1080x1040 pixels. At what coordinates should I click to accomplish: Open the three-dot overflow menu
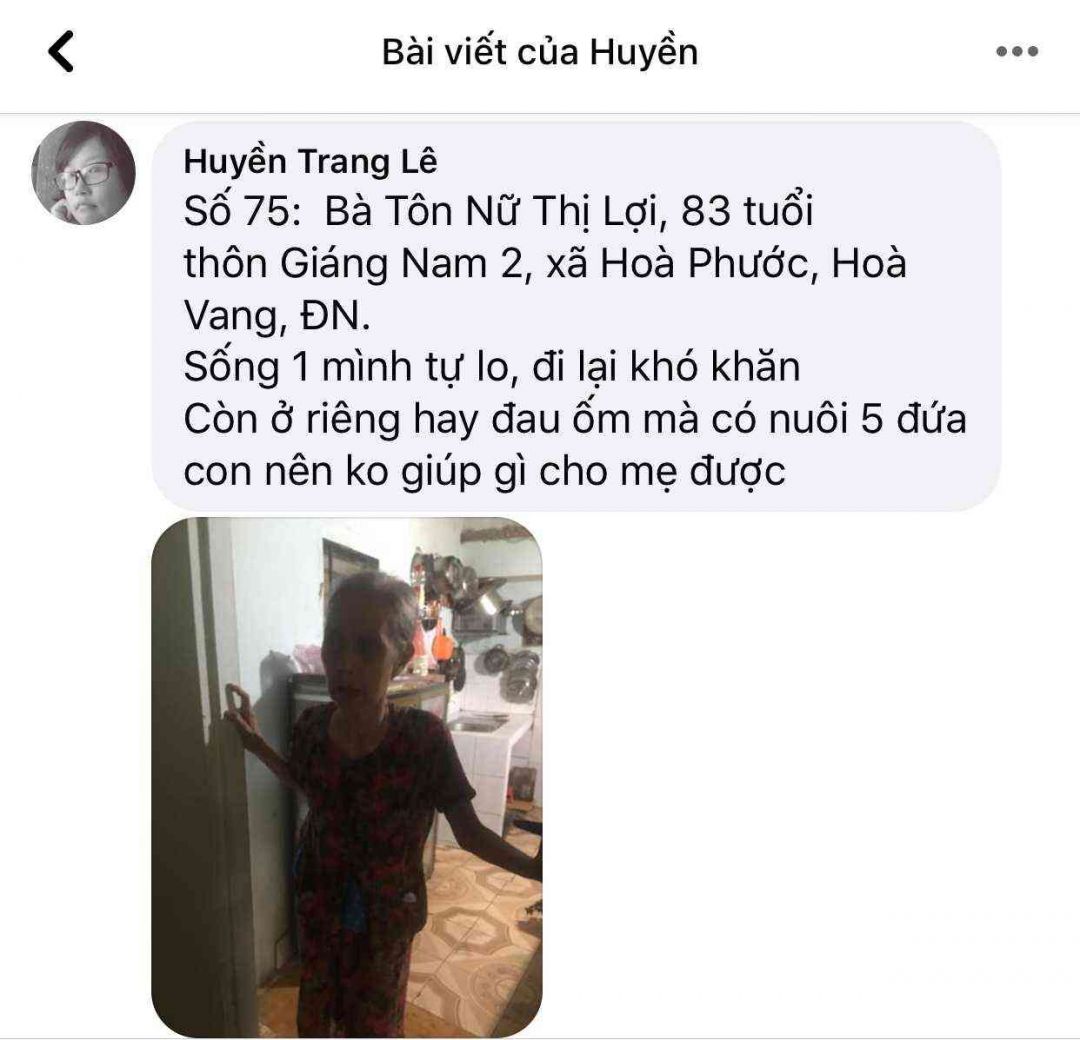pos(1016,52)
